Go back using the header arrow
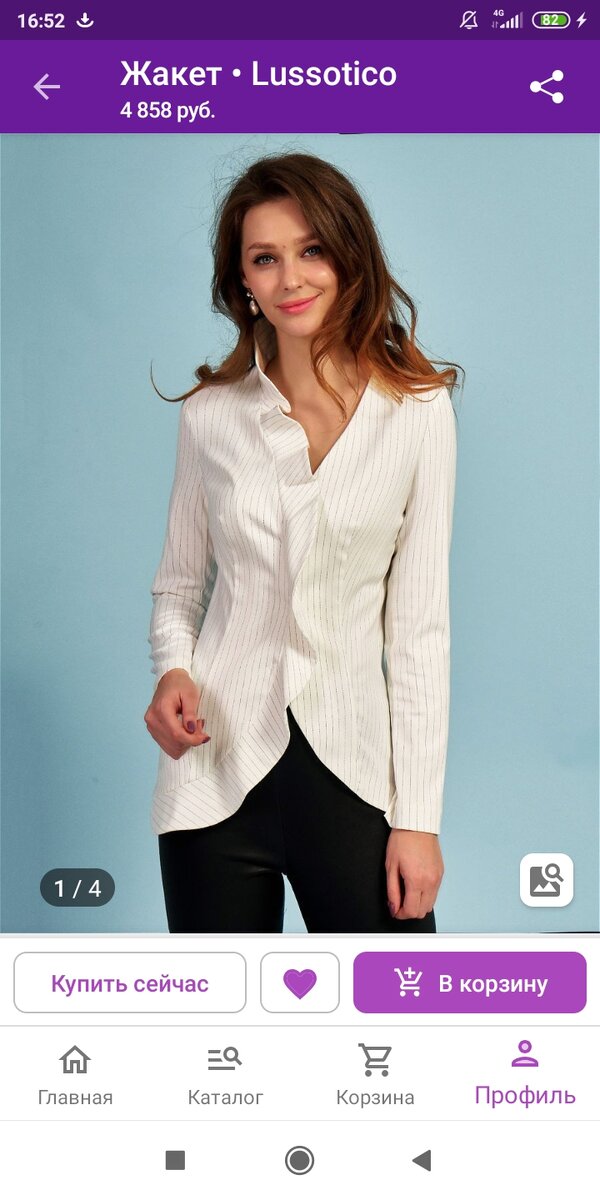 [x=47, y=87]
